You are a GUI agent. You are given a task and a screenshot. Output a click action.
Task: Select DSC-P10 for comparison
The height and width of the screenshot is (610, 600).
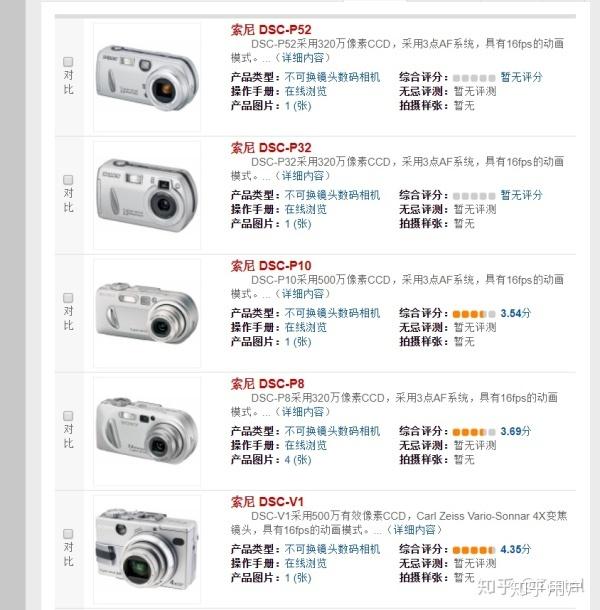click(68, 298)
